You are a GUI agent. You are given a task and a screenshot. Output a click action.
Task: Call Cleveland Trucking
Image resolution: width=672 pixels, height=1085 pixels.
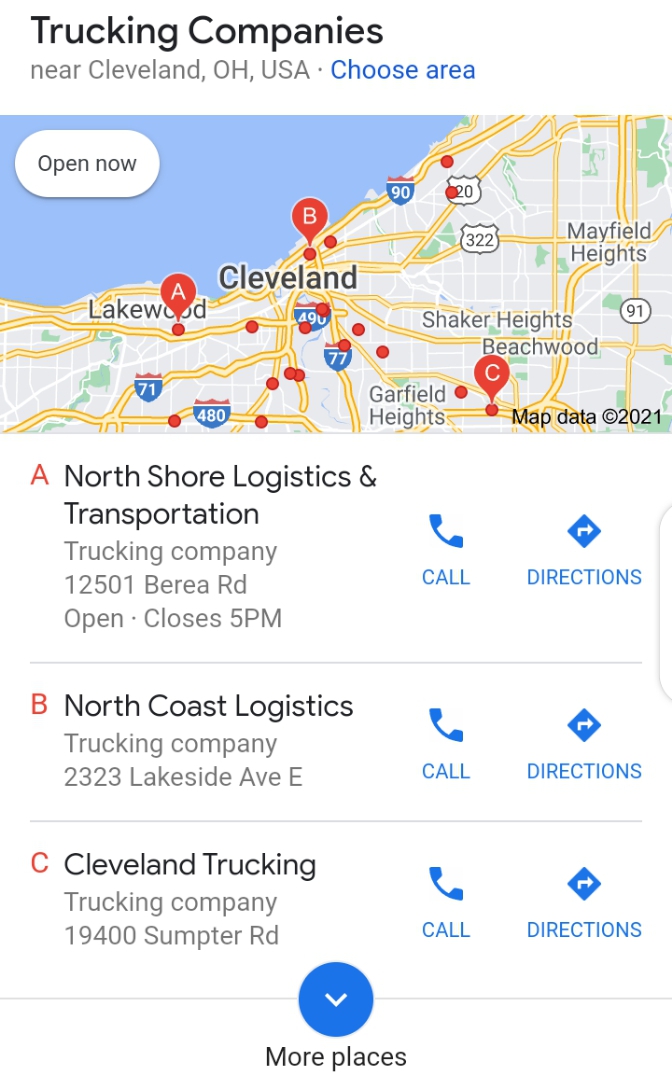click(x=446, y=901)
